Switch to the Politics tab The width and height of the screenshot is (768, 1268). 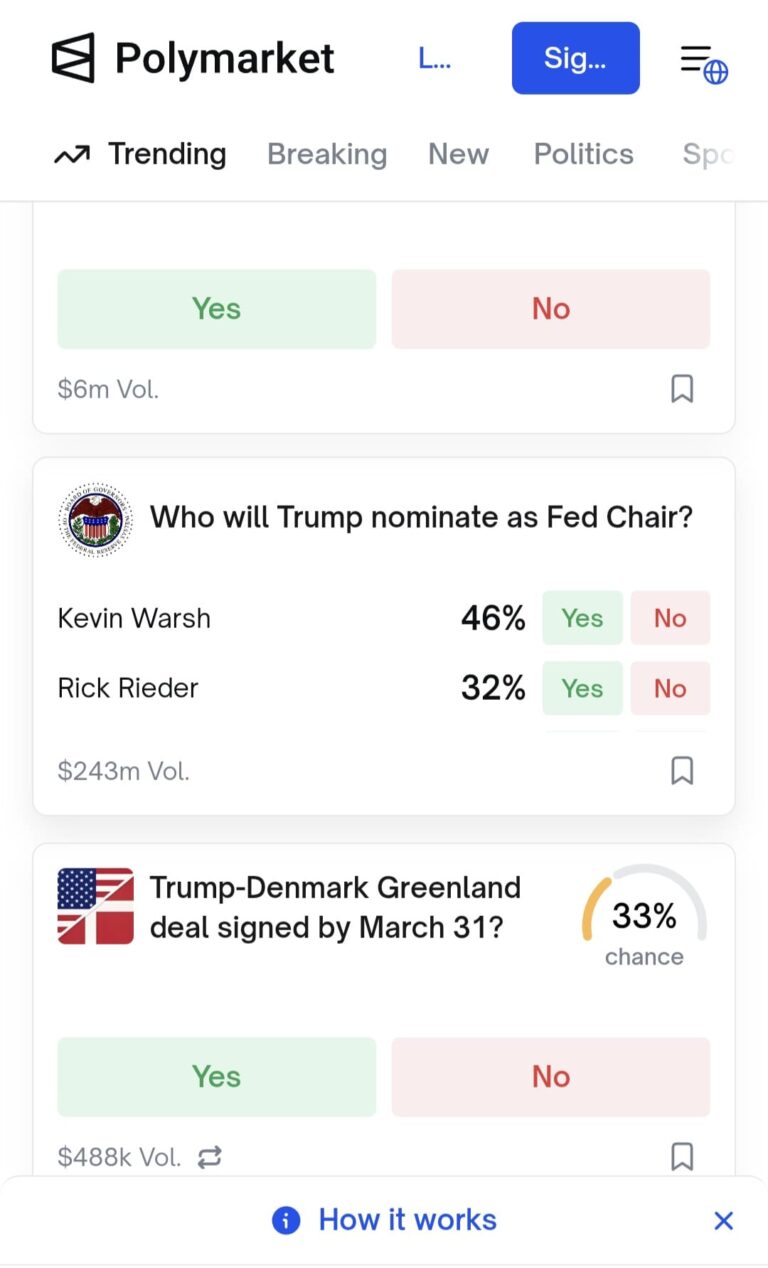tap(583, 154)
